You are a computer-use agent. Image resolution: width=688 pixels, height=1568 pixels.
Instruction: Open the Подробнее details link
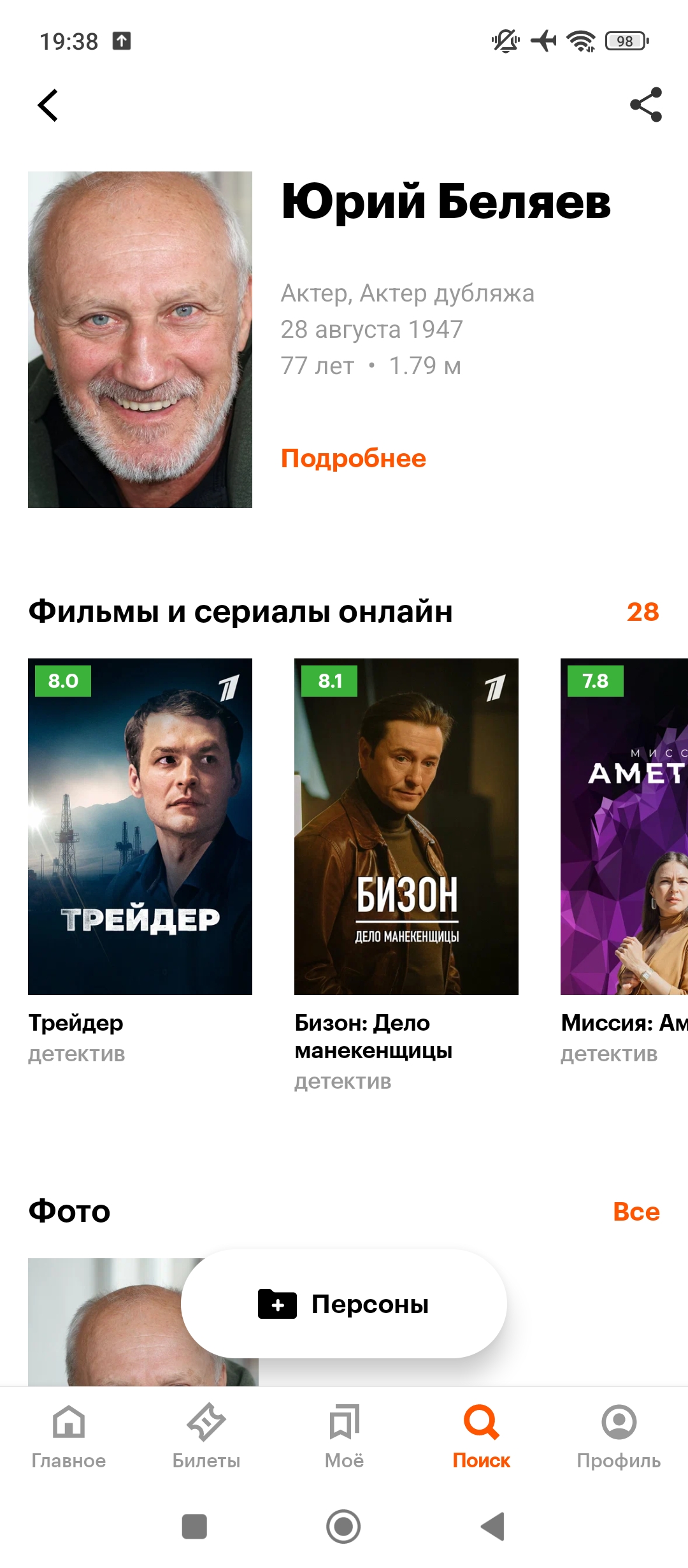pos(353,458)
